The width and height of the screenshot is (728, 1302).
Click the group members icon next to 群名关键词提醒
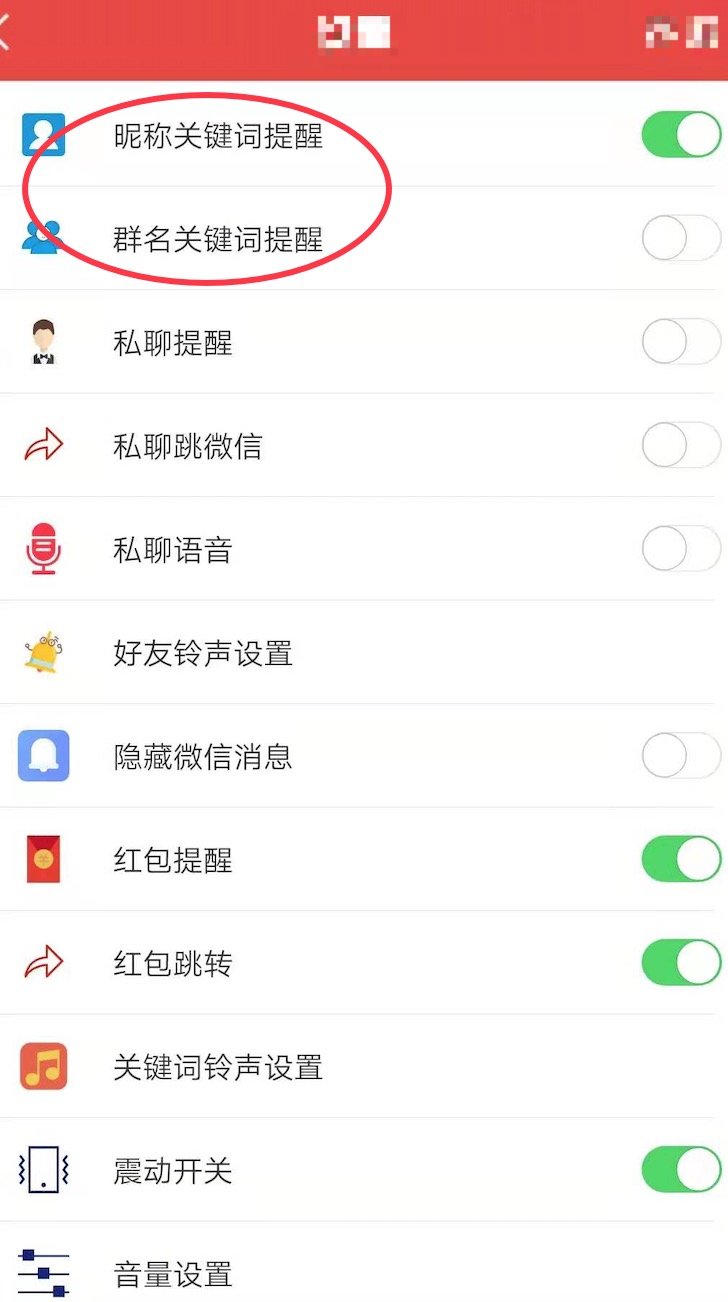click(43, 238)
